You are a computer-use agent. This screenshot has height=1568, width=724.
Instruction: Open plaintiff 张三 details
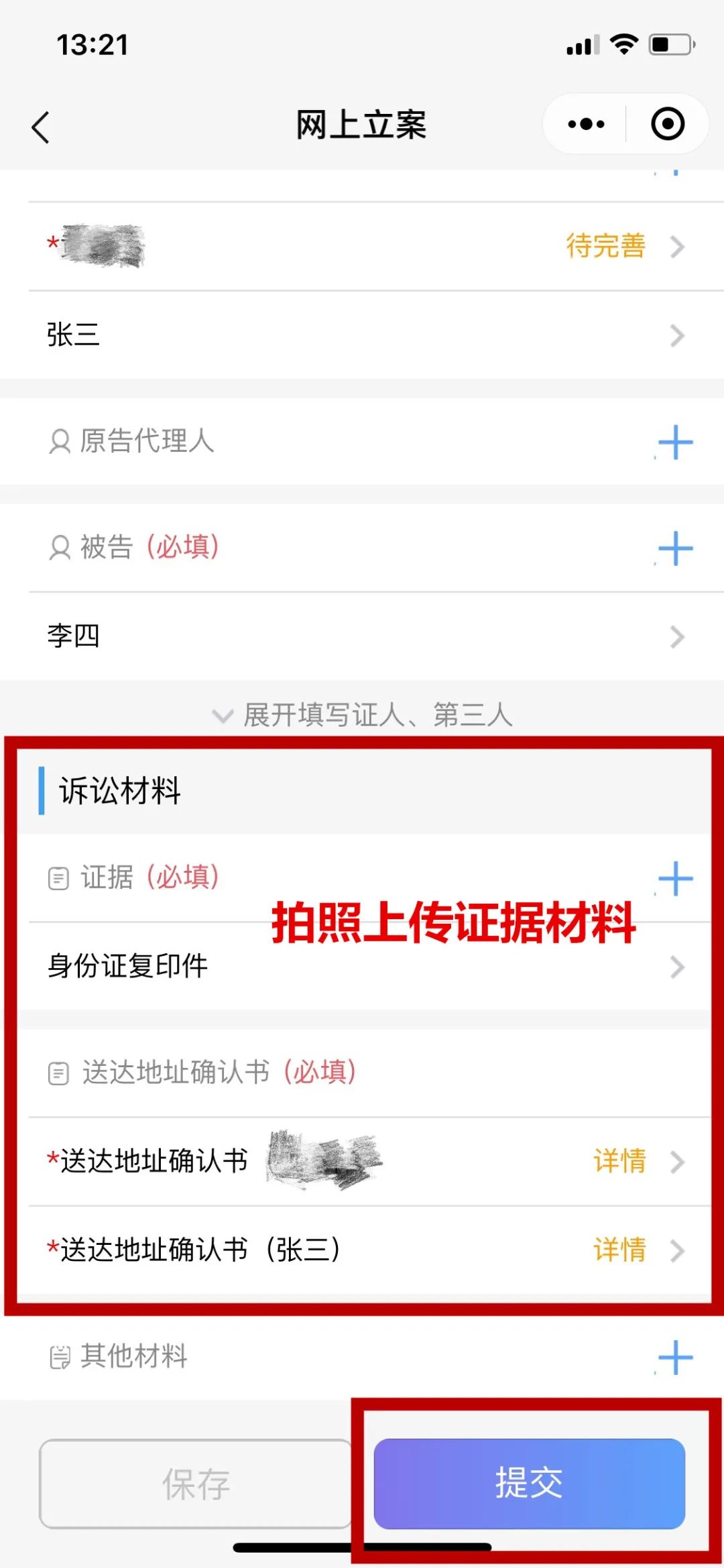(x=362, y=335)
